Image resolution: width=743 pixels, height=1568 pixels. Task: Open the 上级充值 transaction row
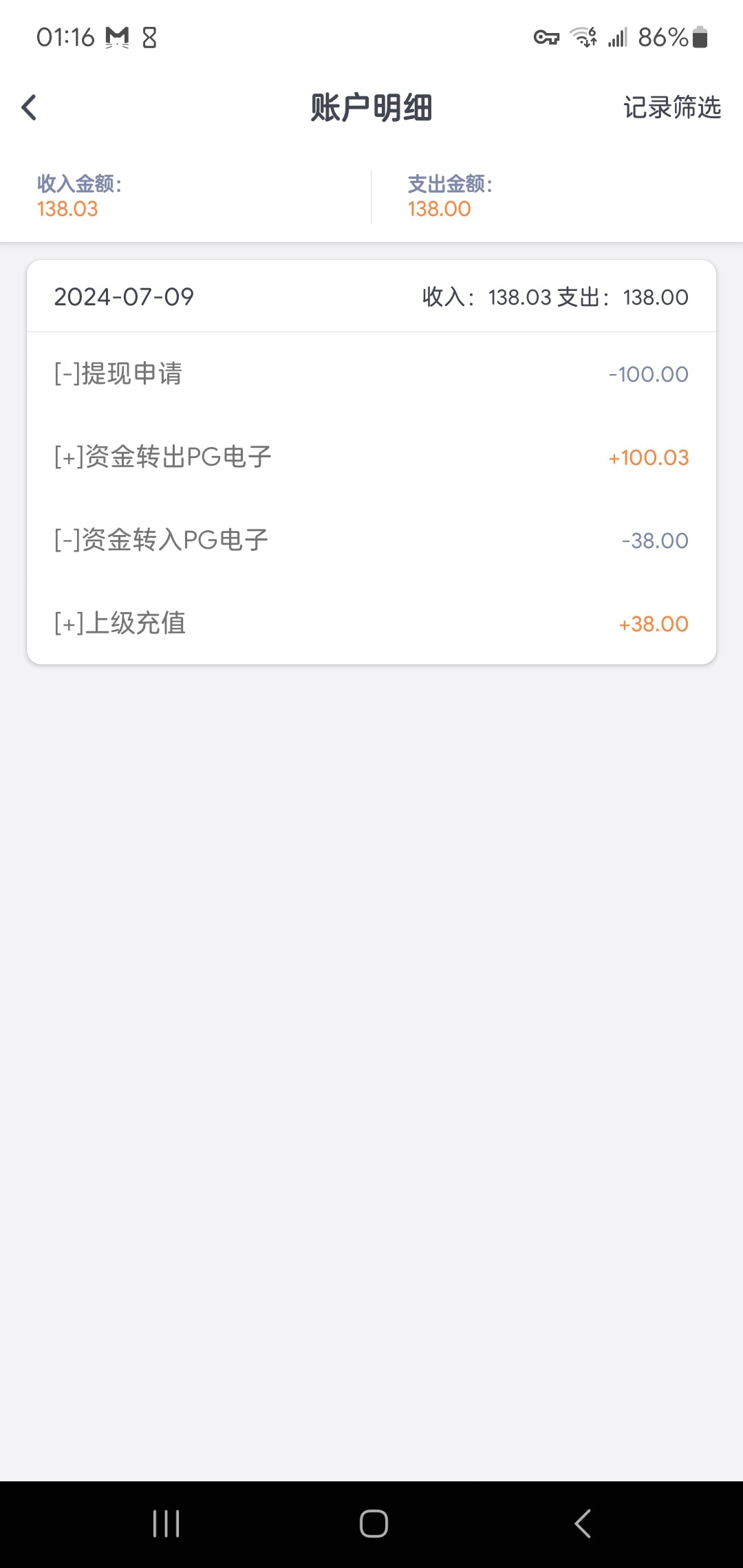(x=371, y=624)
